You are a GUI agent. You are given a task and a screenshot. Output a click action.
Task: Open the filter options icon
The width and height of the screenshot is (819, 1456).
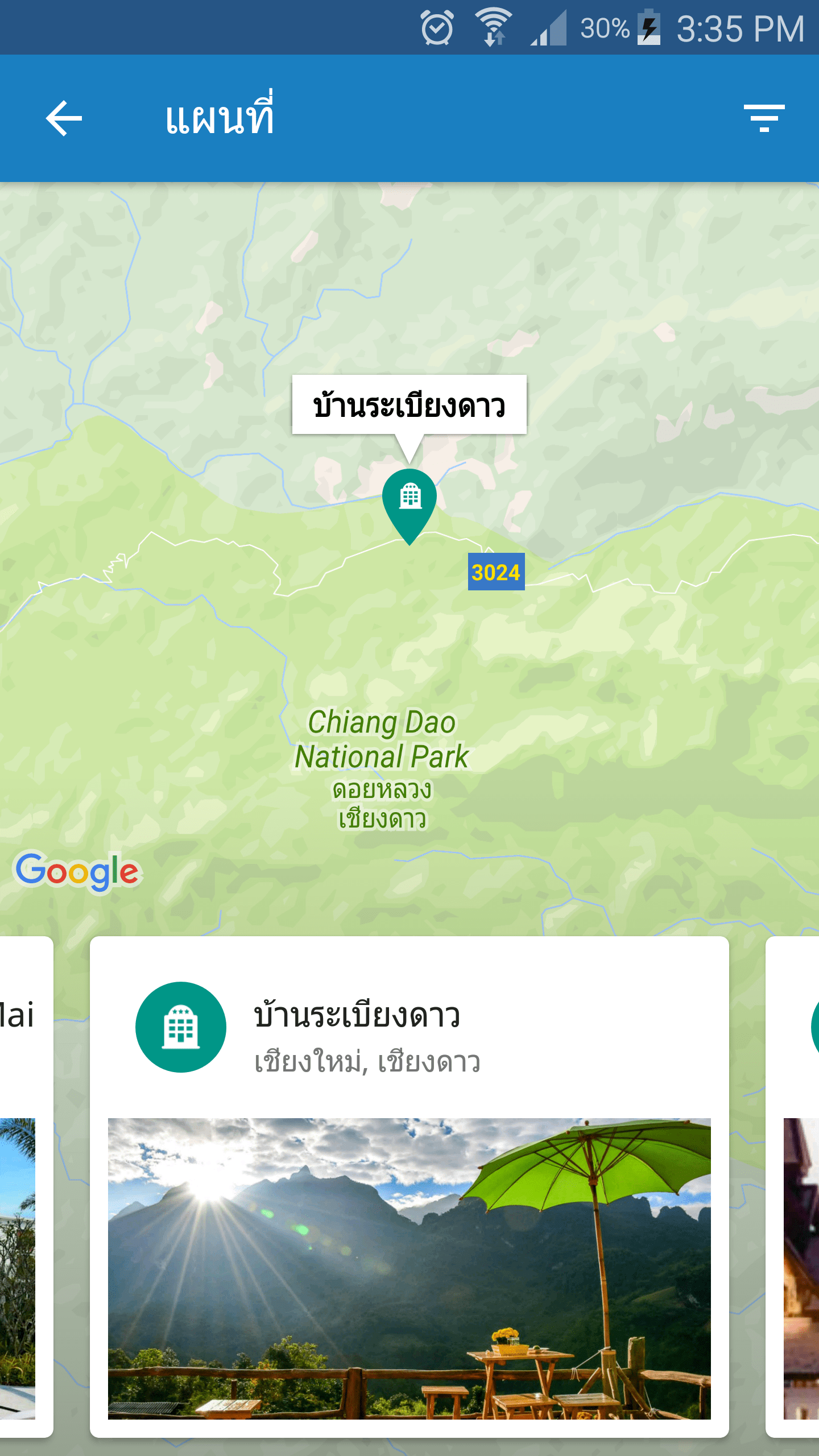[764, 118]
